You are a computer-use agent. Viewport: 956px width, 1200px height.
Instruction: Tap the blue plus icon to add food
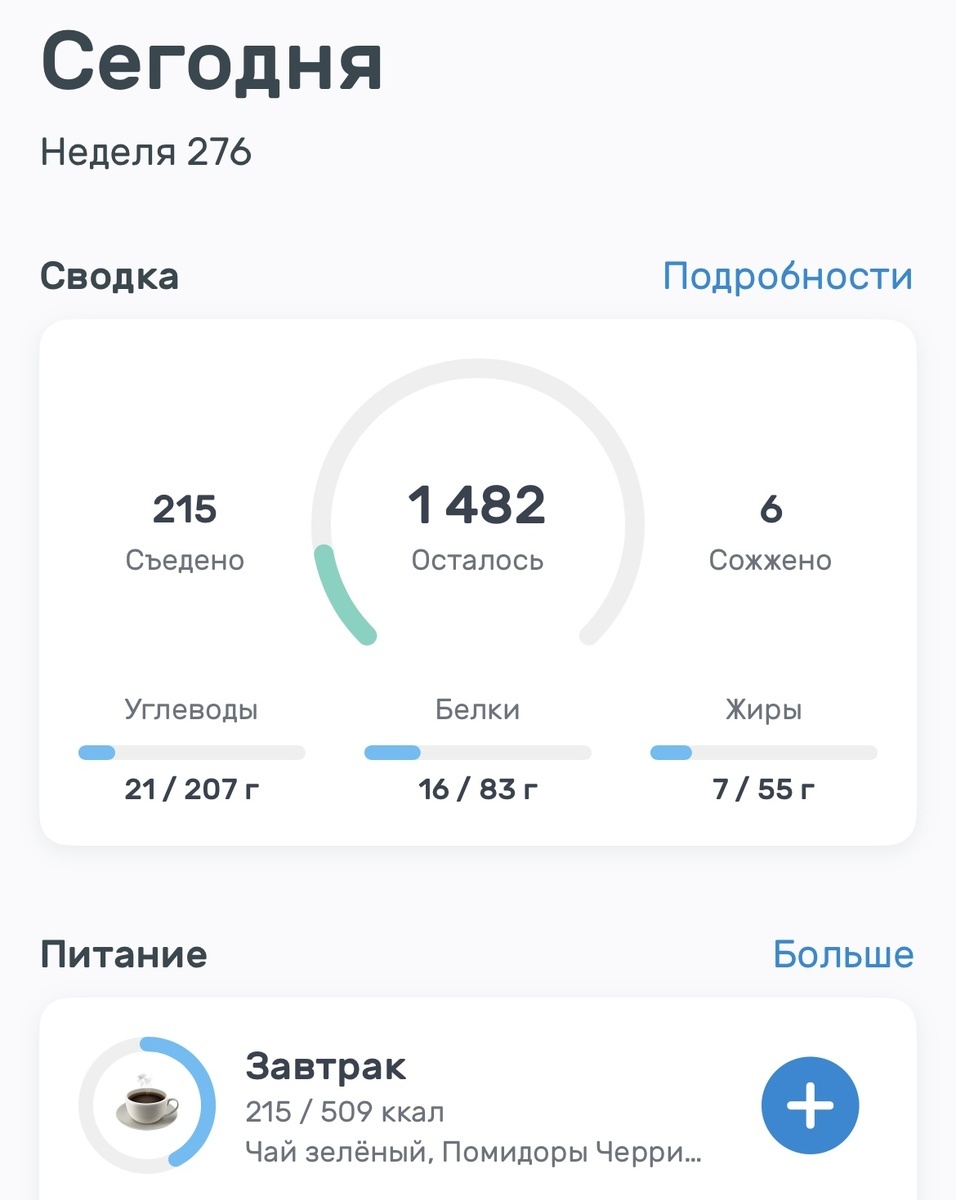click(x=810, y=1105)
